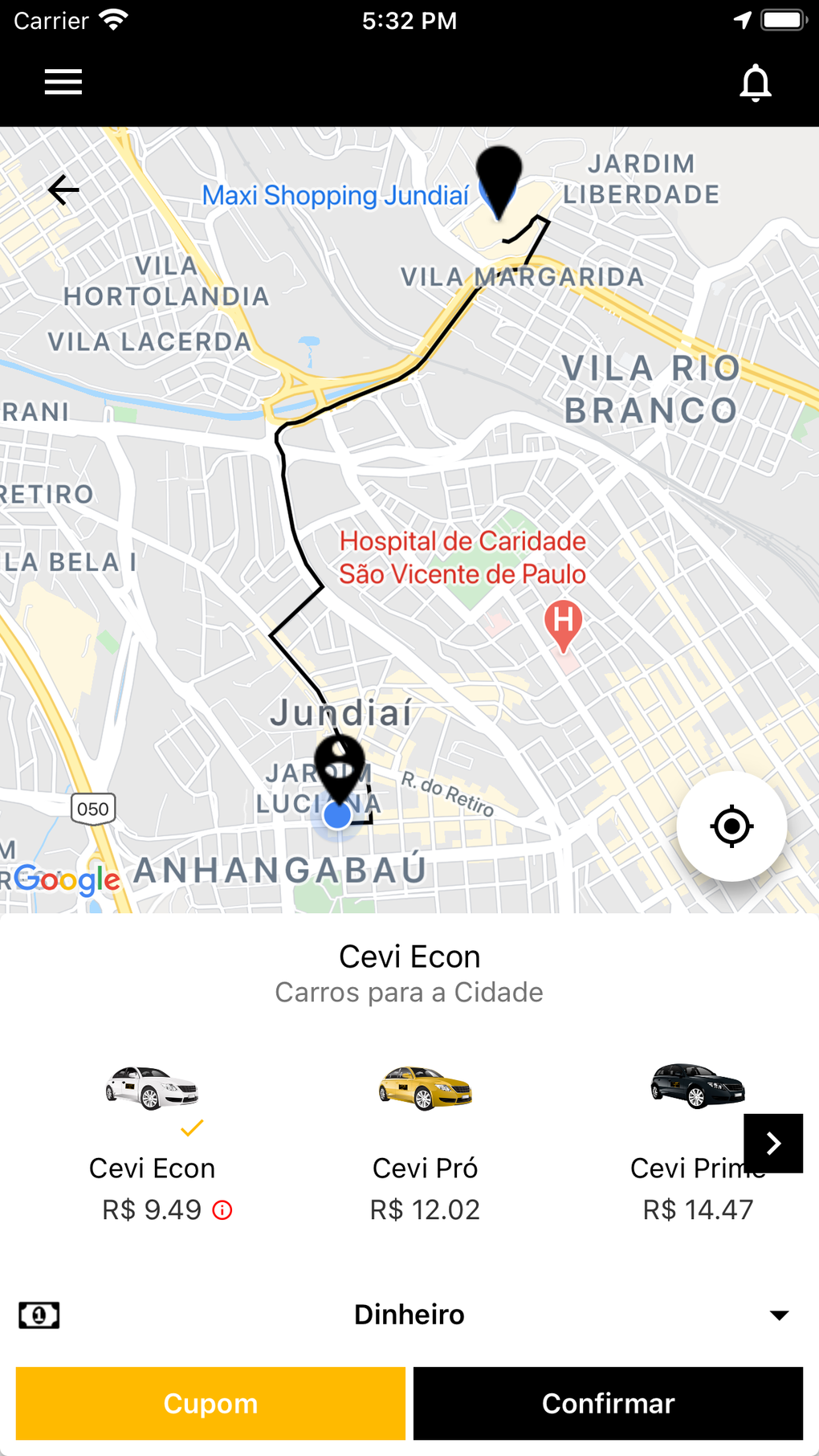Select the Cevi Econ car option
Viewport: 819px width, 1456px height.
152,1090
